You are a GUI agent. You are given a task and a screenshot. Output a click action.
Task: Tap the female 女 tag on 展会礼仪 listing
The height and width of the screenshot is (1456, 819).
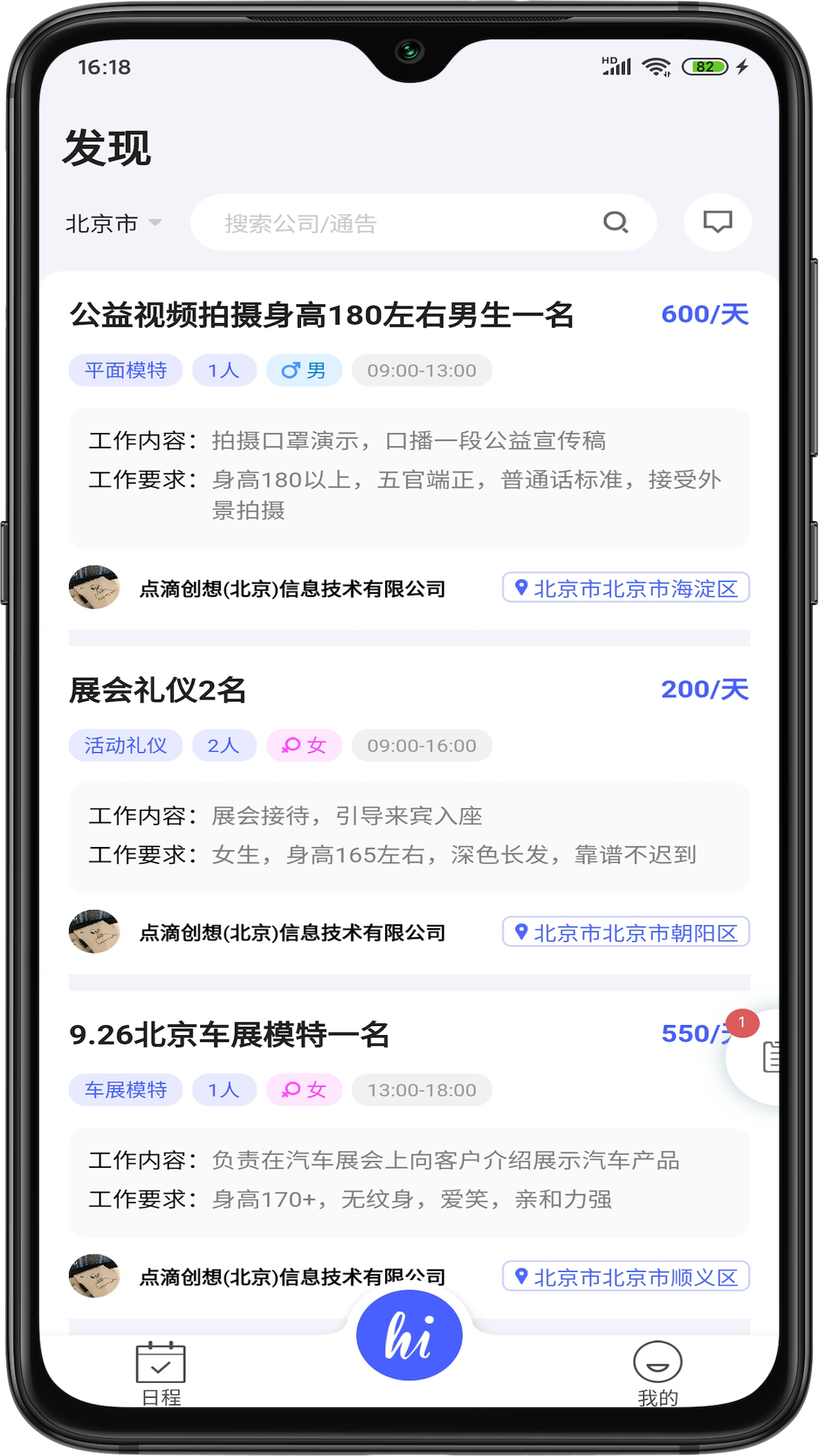(x=303, y=745)
